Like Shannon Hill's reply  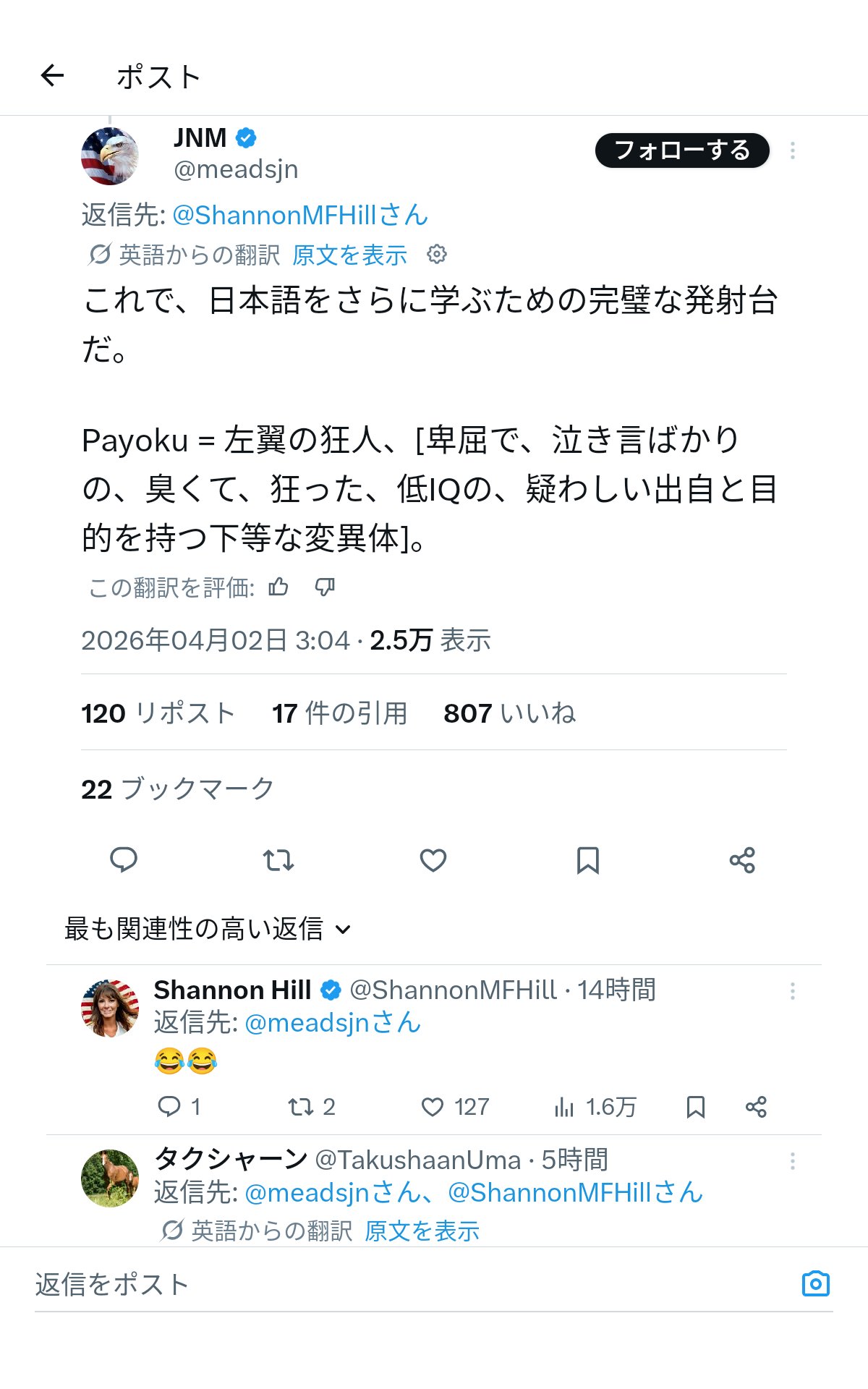point(433,1107)
